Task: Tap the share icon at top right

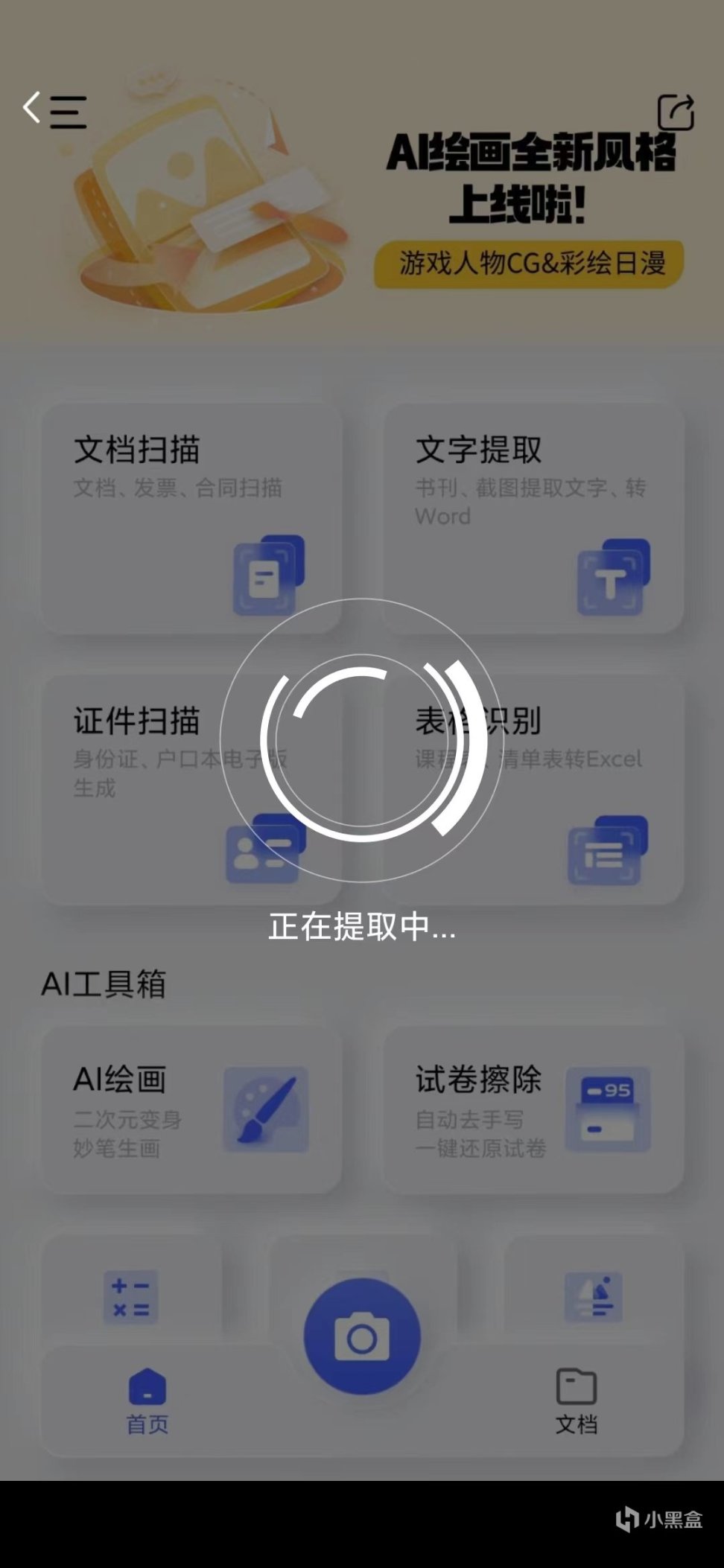Action: [x=676, y=112]
